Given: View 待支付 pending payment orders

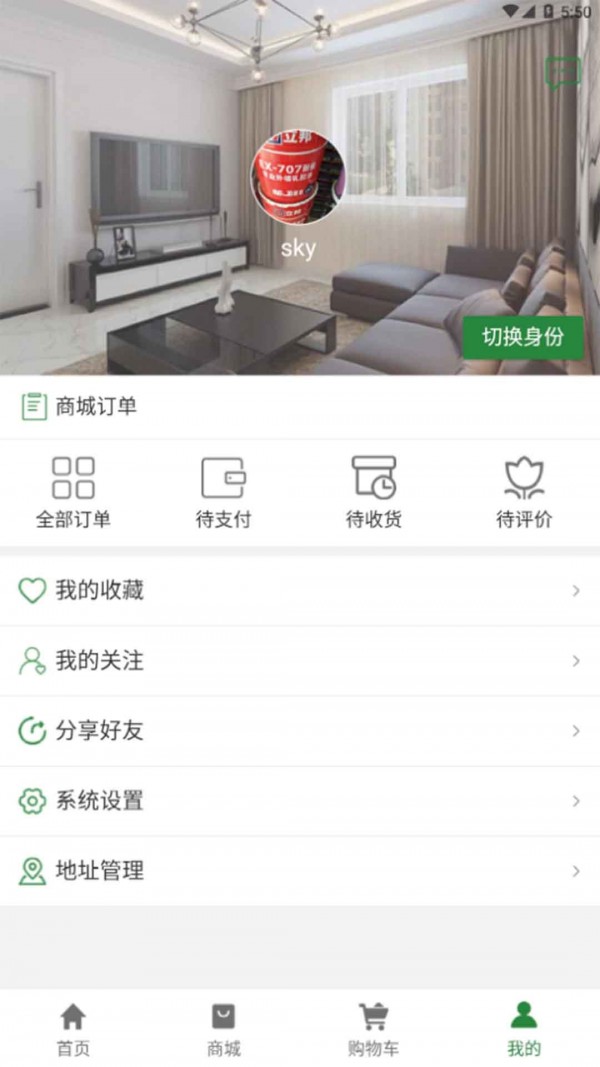Looking at the screenshot, I should 223,492.
